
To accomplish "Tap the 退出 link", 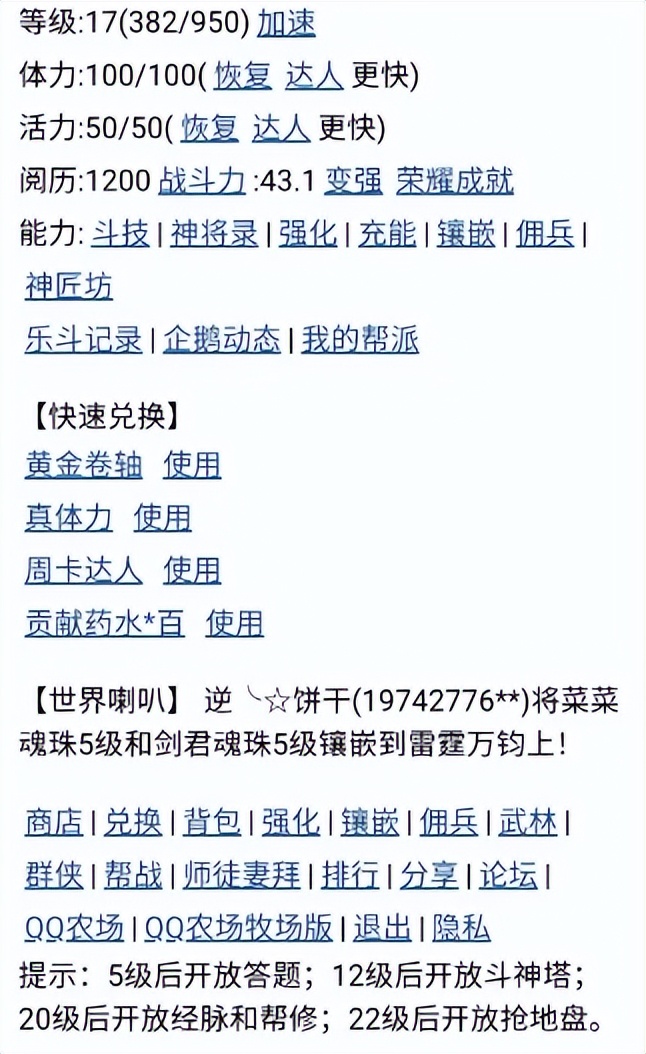I will [382, 928].
